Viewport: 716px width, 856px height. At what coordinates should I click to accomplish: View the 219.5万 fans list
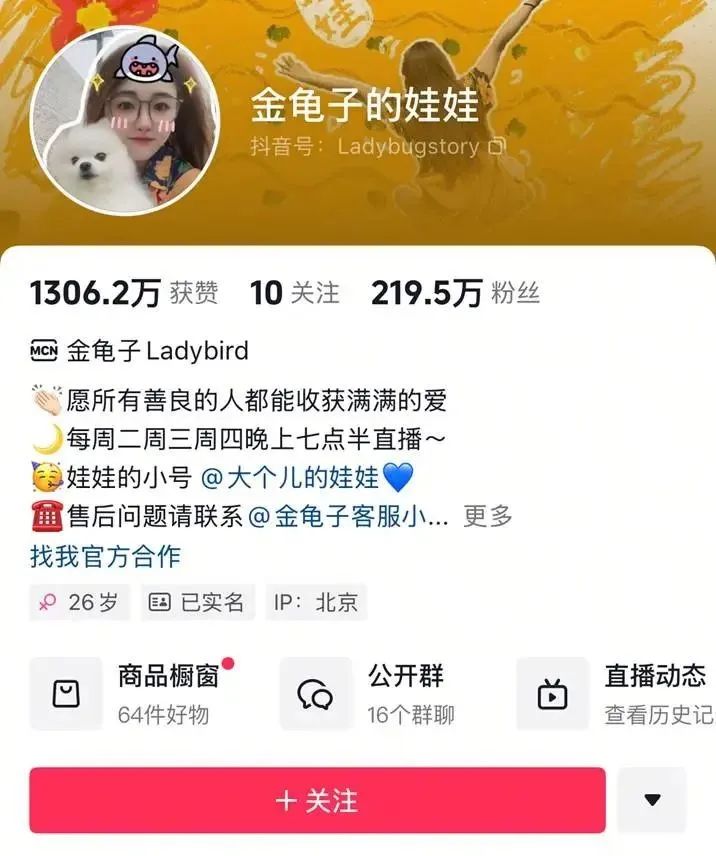[455, 293]
